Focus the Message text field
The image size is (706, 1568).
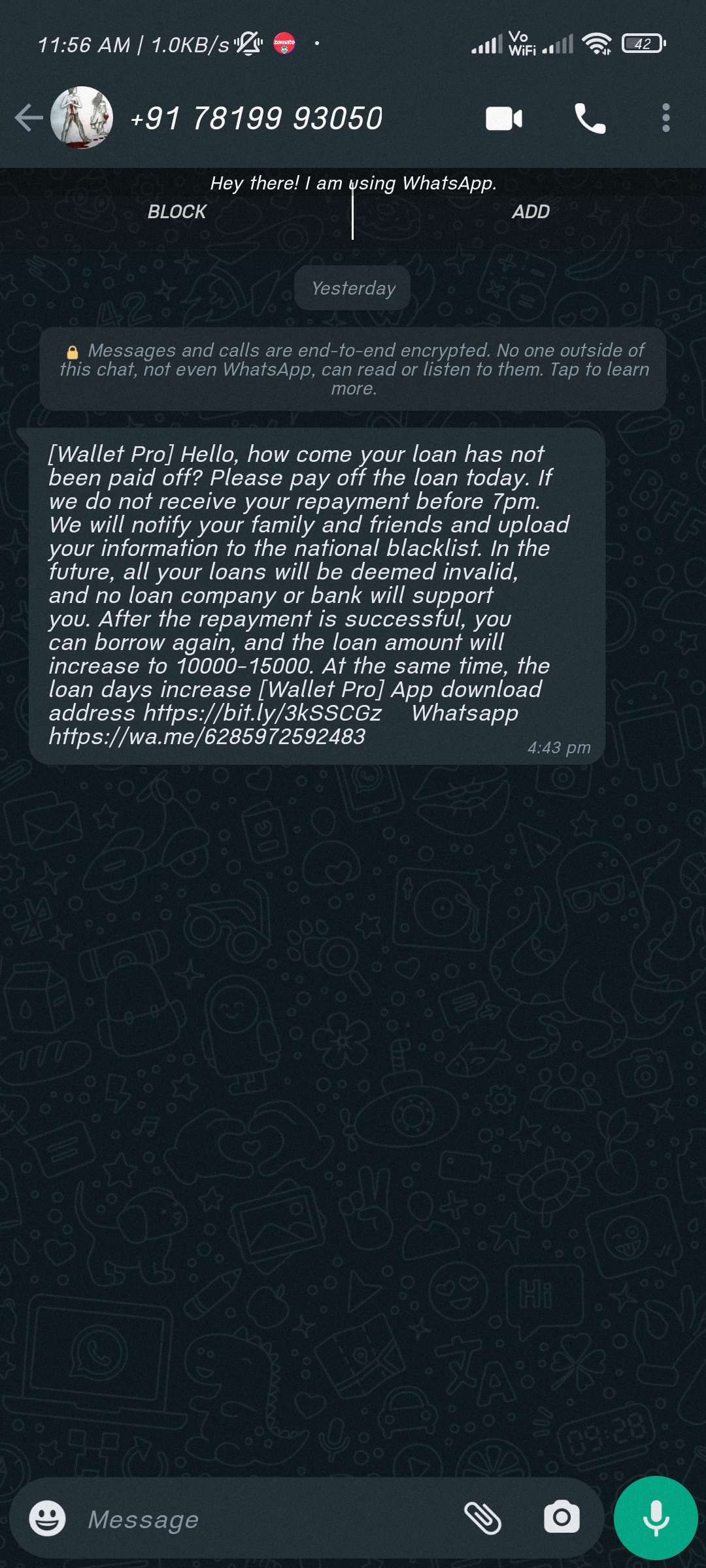[261, 1519]
